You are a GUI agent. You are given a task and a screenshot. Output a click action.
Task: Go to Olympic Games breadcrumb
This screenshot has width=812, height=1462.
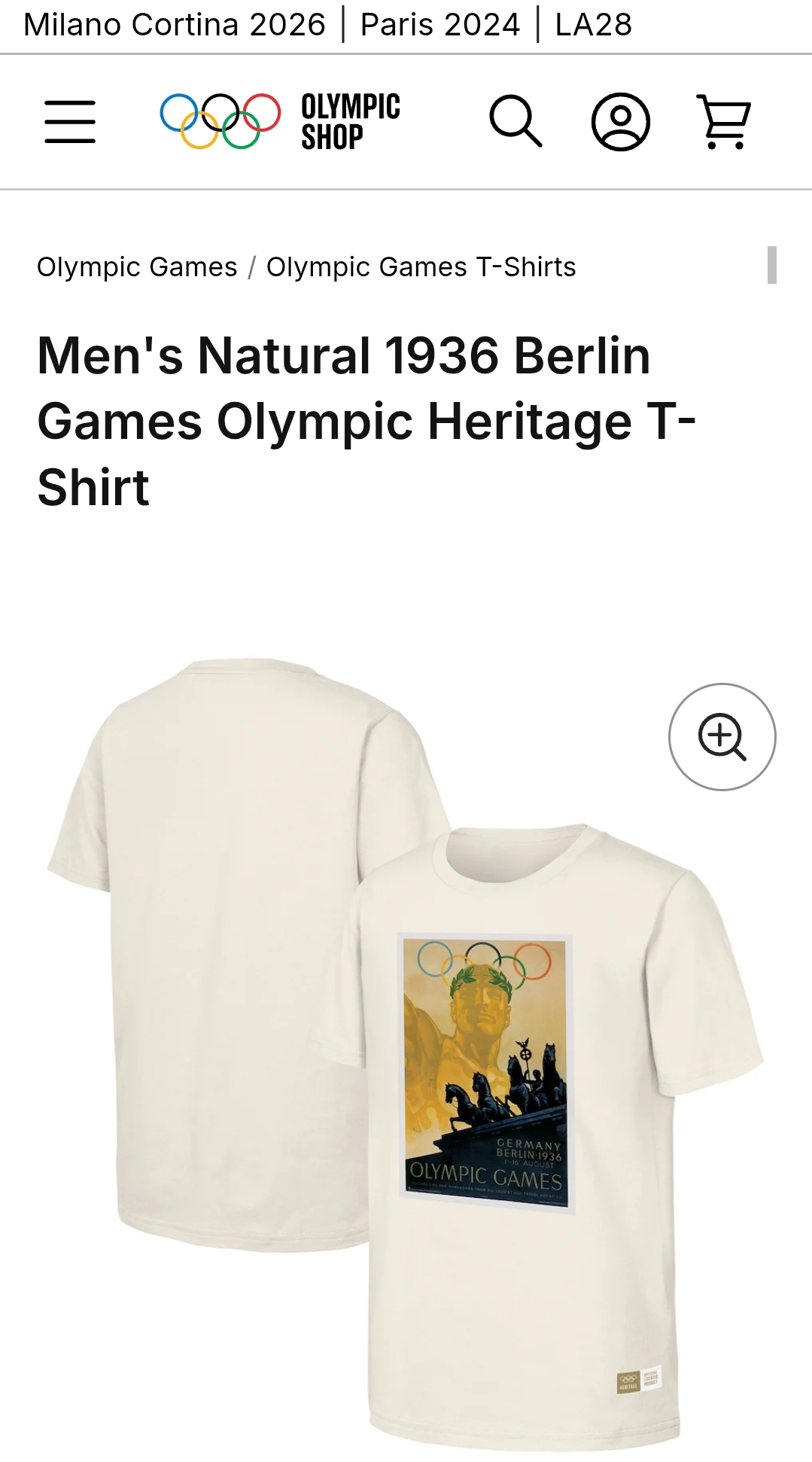[x=137, y=267]
